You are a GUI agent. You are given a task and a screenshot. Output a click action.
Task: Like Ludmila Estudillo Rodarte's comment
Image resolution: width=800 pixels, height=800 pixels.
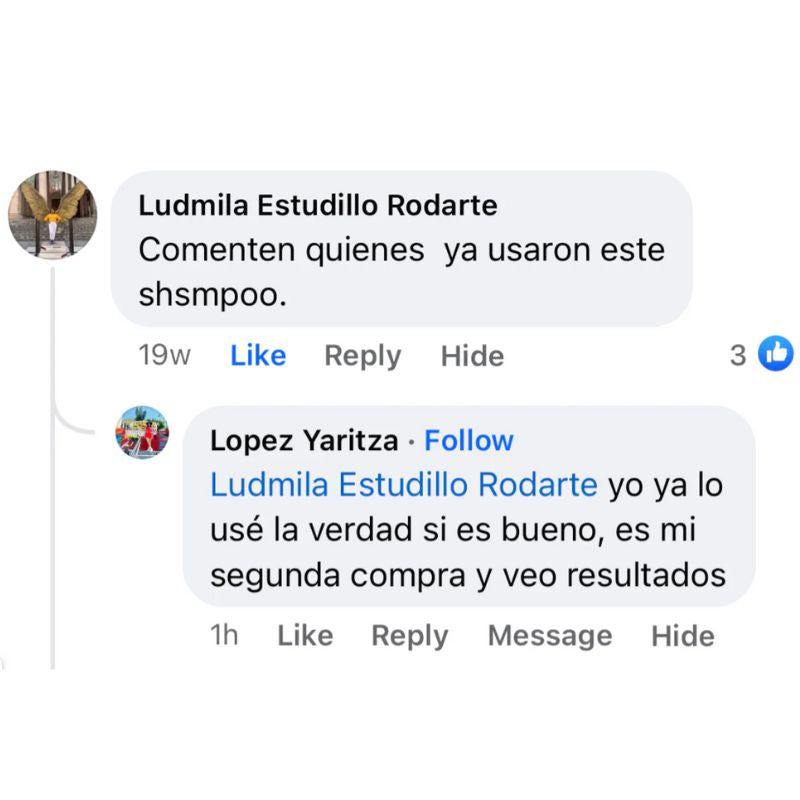pos(258,356)
